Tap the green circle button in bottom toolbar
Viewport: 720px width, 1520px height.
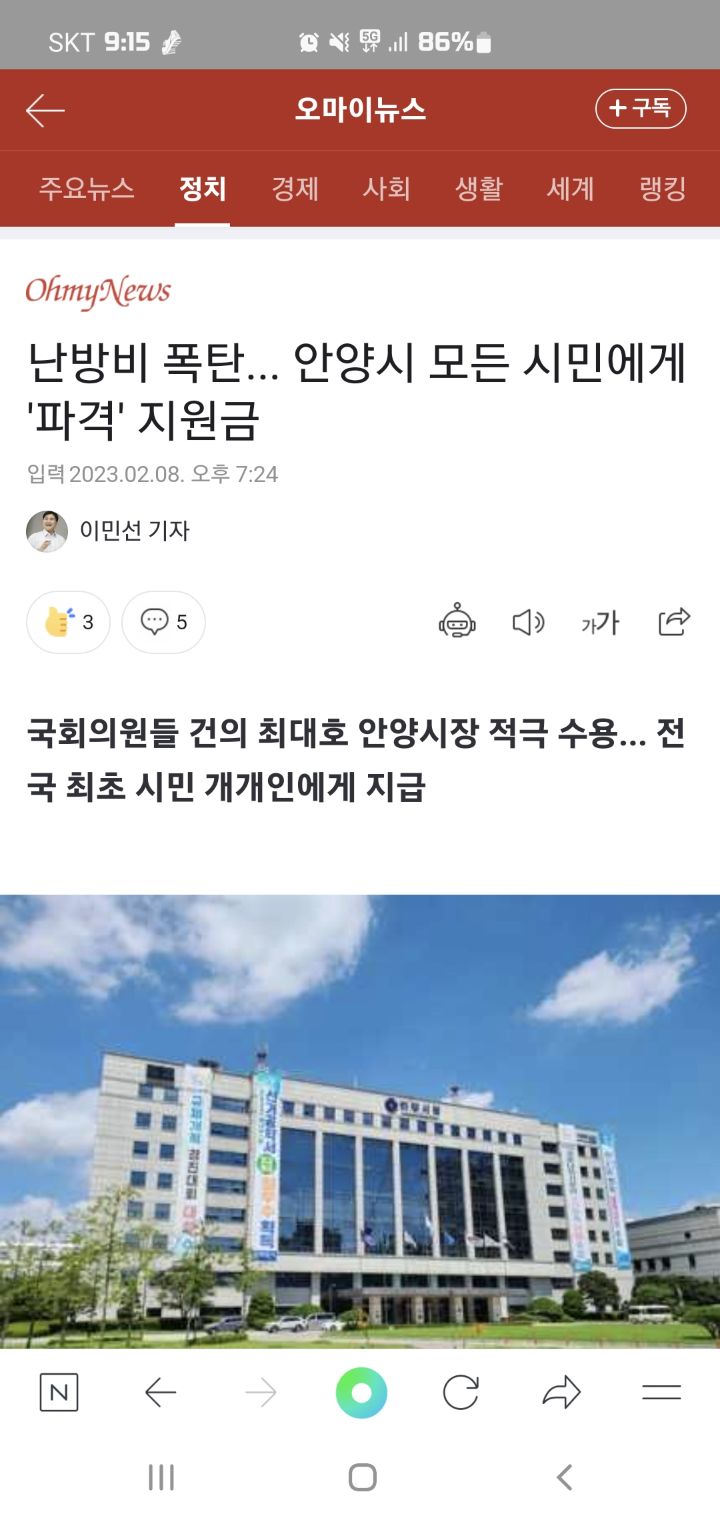pyautogui.click(x=361, y=1393)
